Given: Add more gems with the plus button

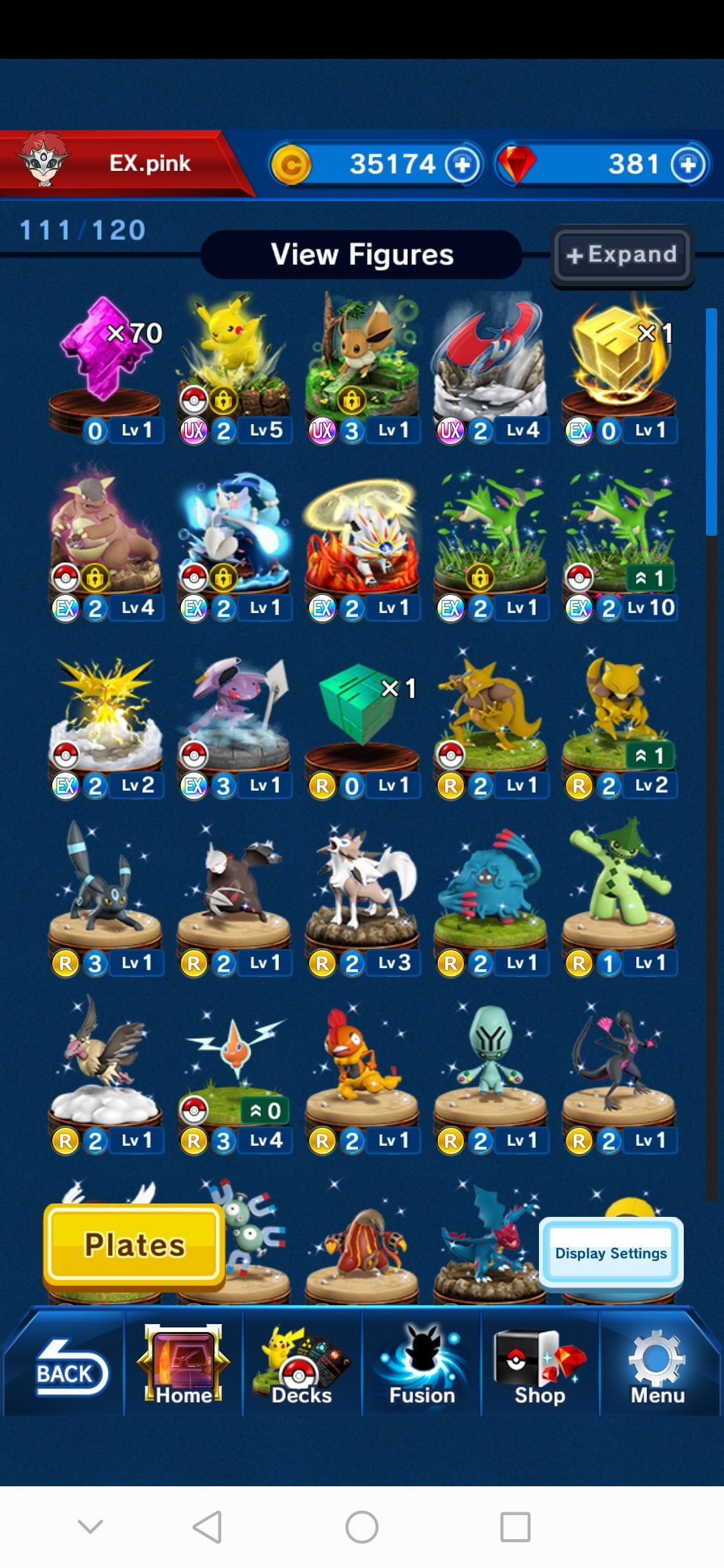Looking at the screenshot, I should click(x=688, y=164).
